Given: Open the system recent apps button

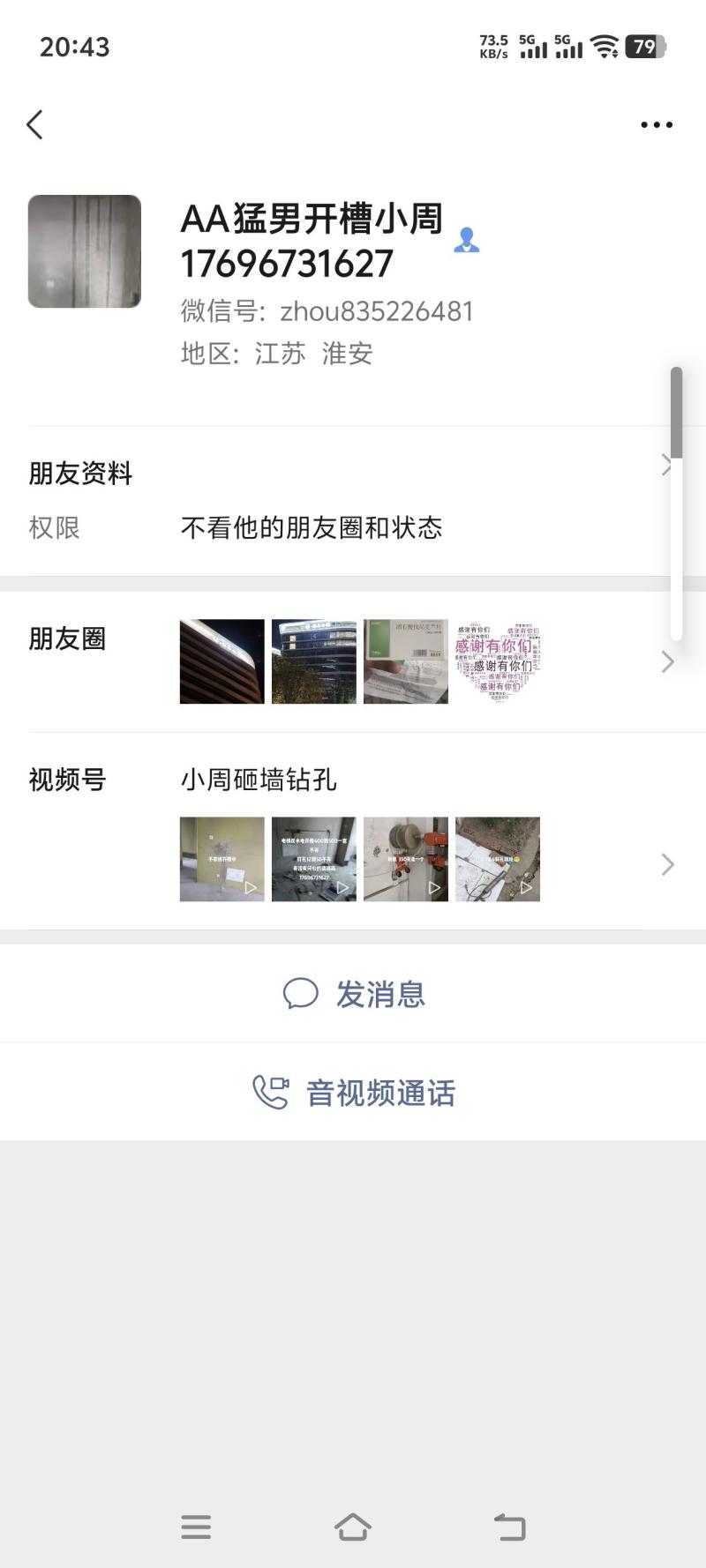Looking at the screenshot, I should pos(196,1527).
